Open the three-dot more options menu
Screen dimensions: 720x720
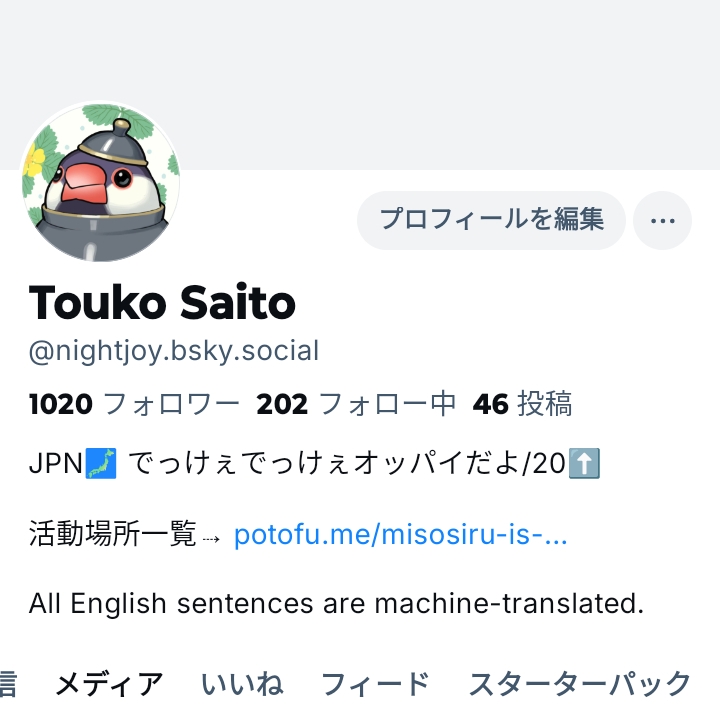coord(662,220)
